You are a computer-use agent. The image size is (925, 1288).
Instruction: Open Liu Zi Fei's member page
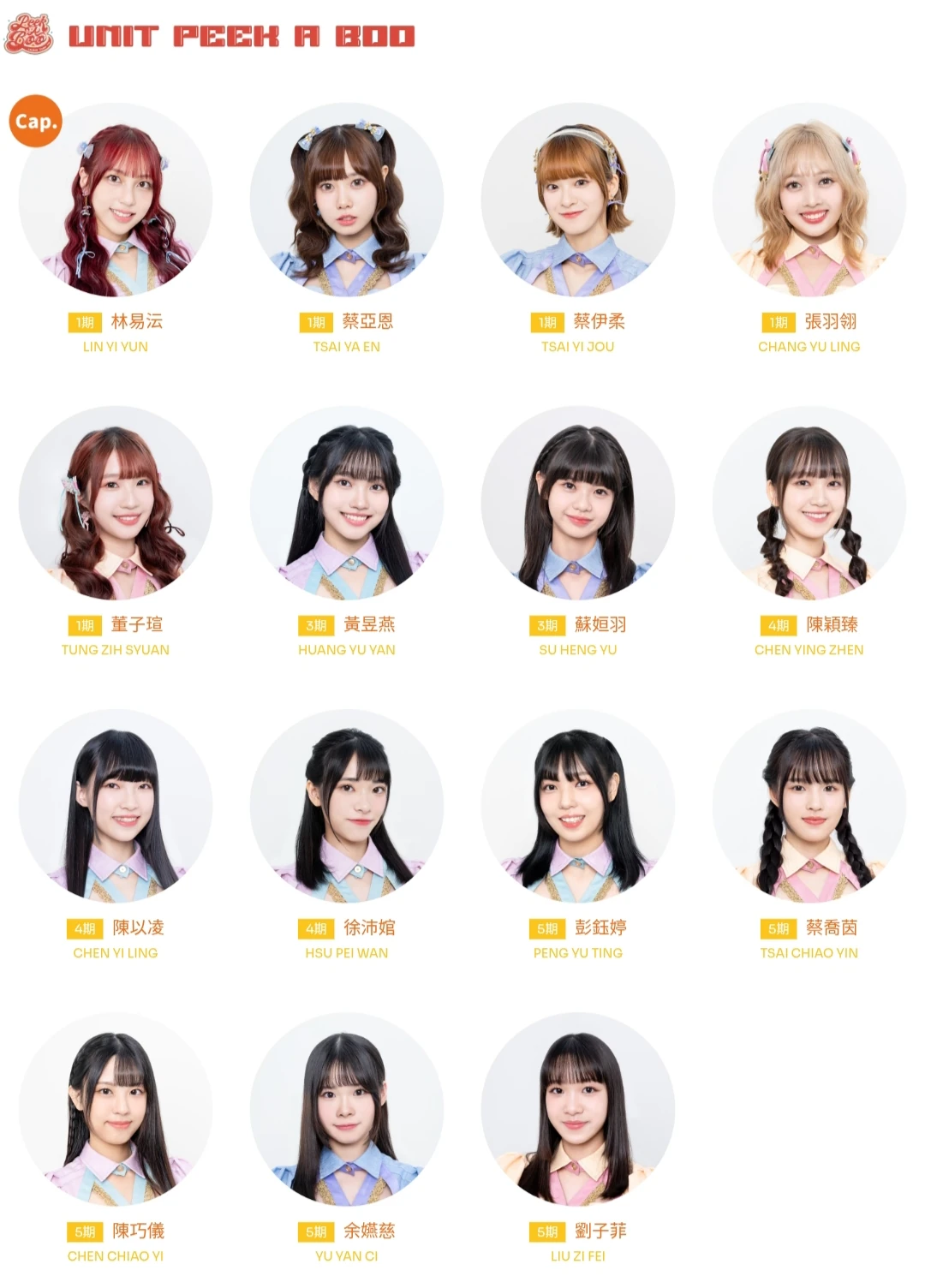click(x=578, y=1109)
